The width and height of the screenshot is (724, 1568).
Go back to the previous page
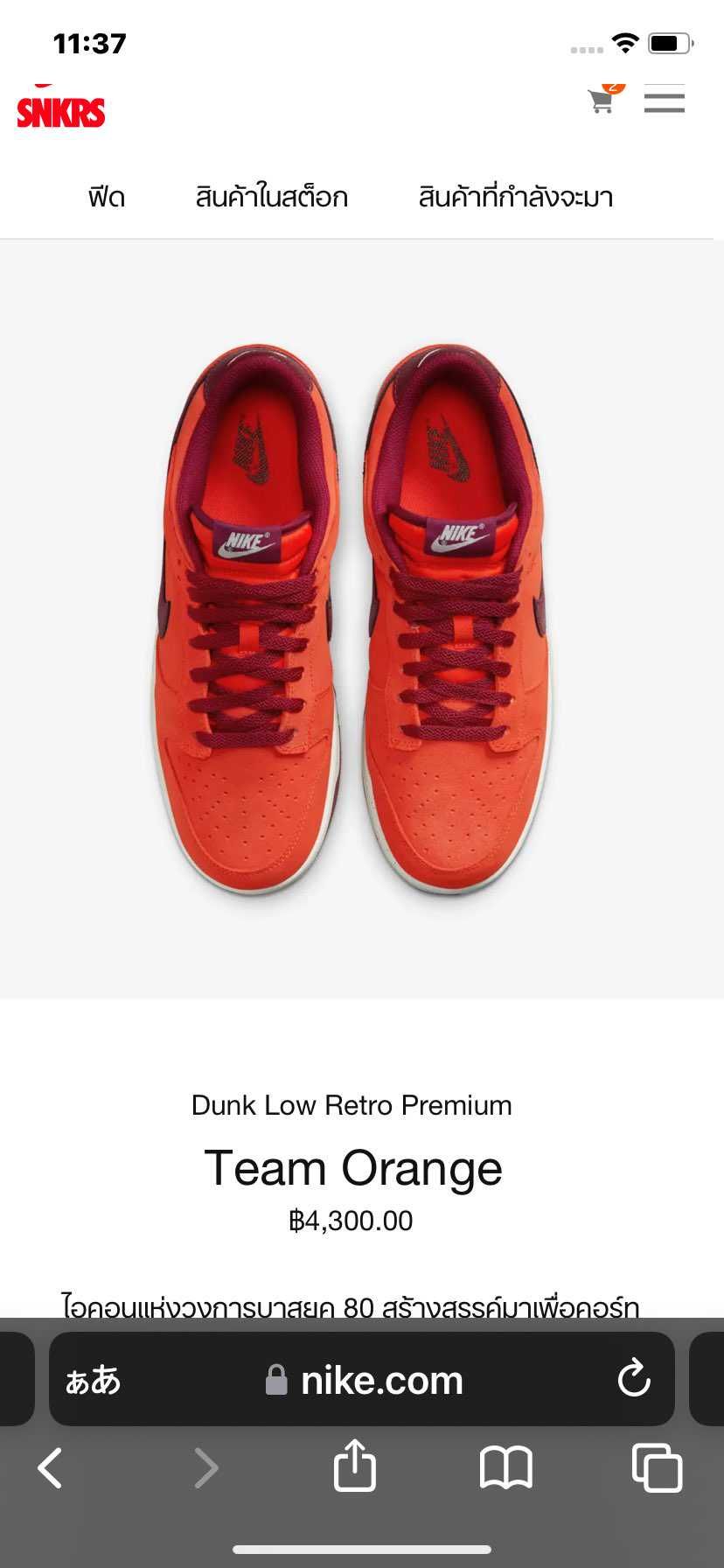coord(51,1467)
